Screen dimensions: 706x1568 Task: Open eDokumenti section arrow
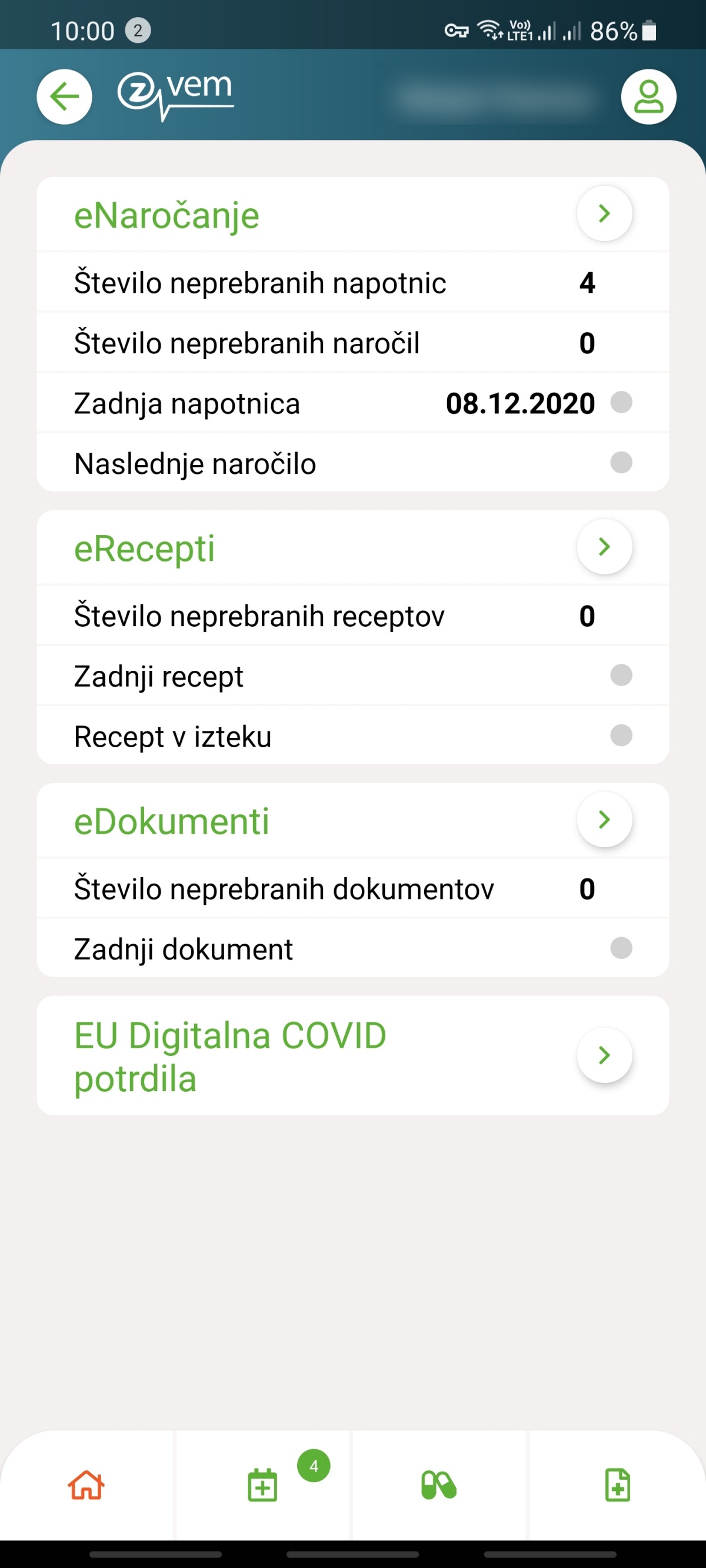(604, 820)
